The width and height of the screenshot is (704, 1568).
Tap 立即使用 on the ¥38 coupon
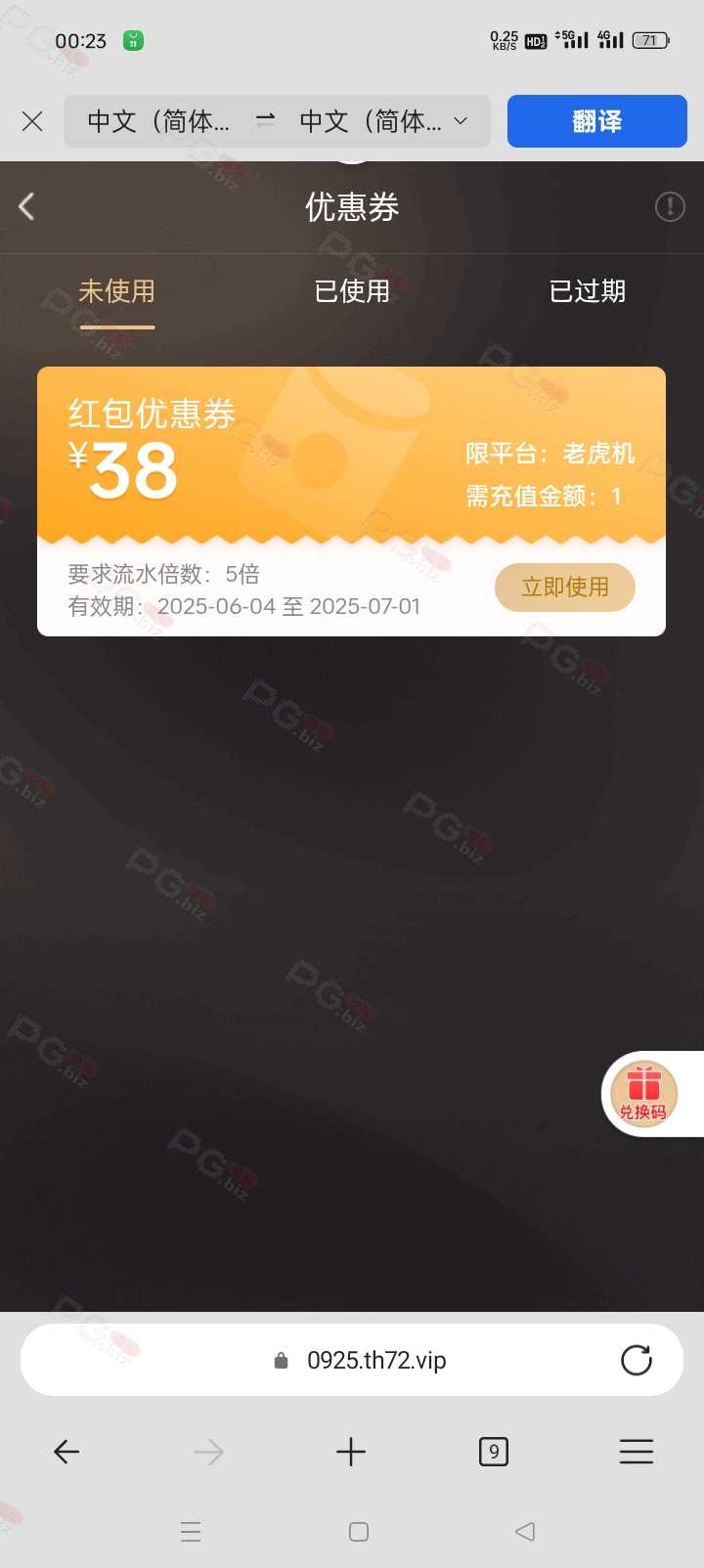(565, 588)
